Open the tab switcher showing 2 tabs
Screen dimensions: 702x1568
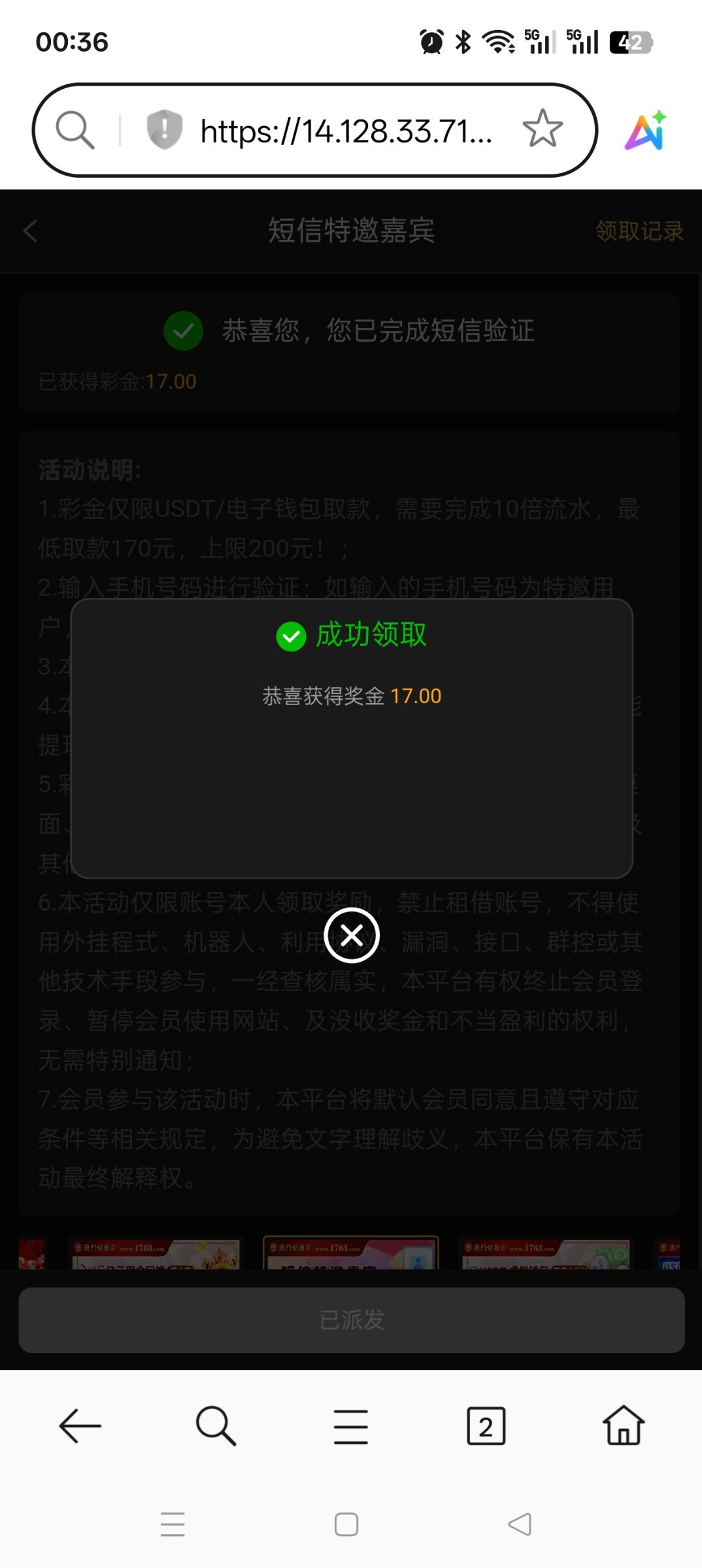(x=486, y=1426)
